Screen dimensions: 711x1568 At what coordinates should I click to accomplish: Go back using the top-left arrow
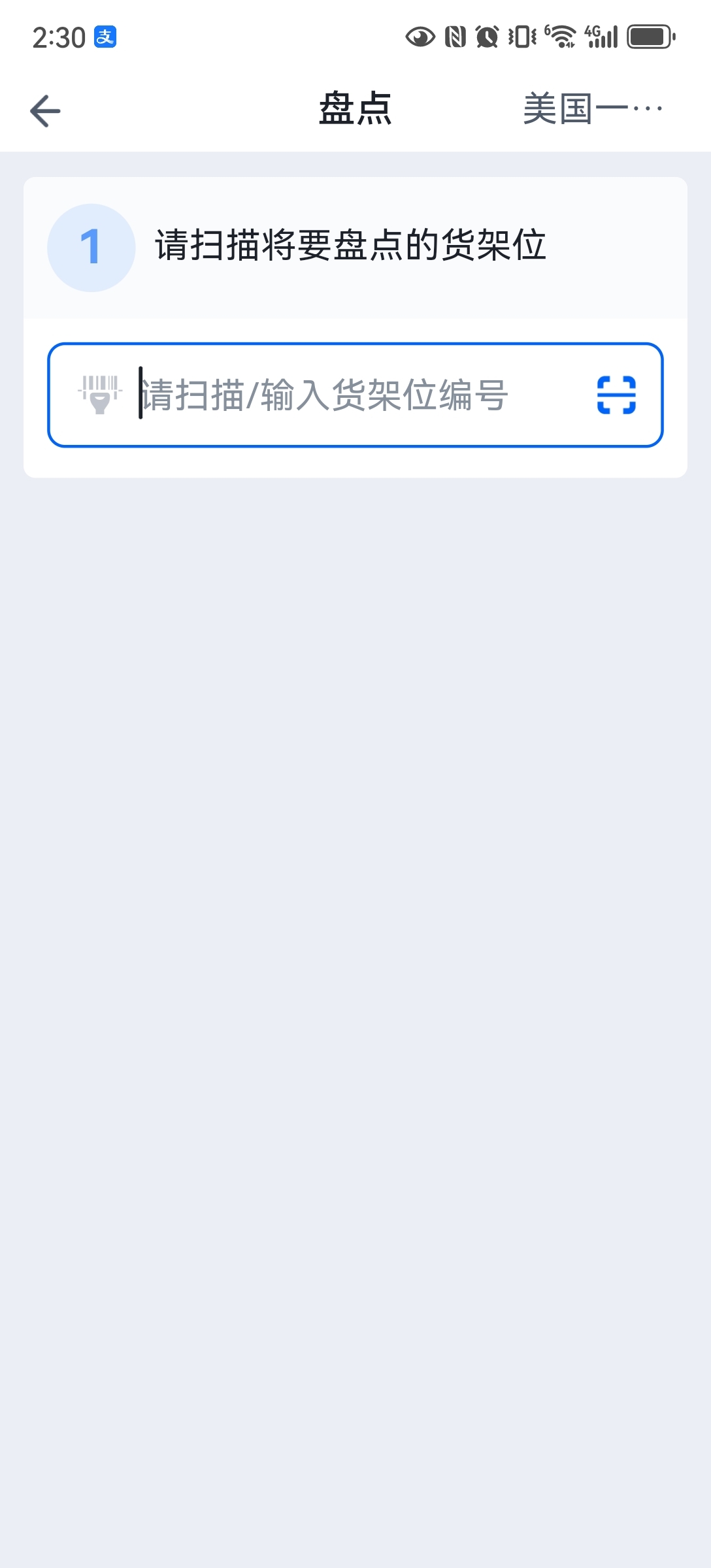[45, 110]
